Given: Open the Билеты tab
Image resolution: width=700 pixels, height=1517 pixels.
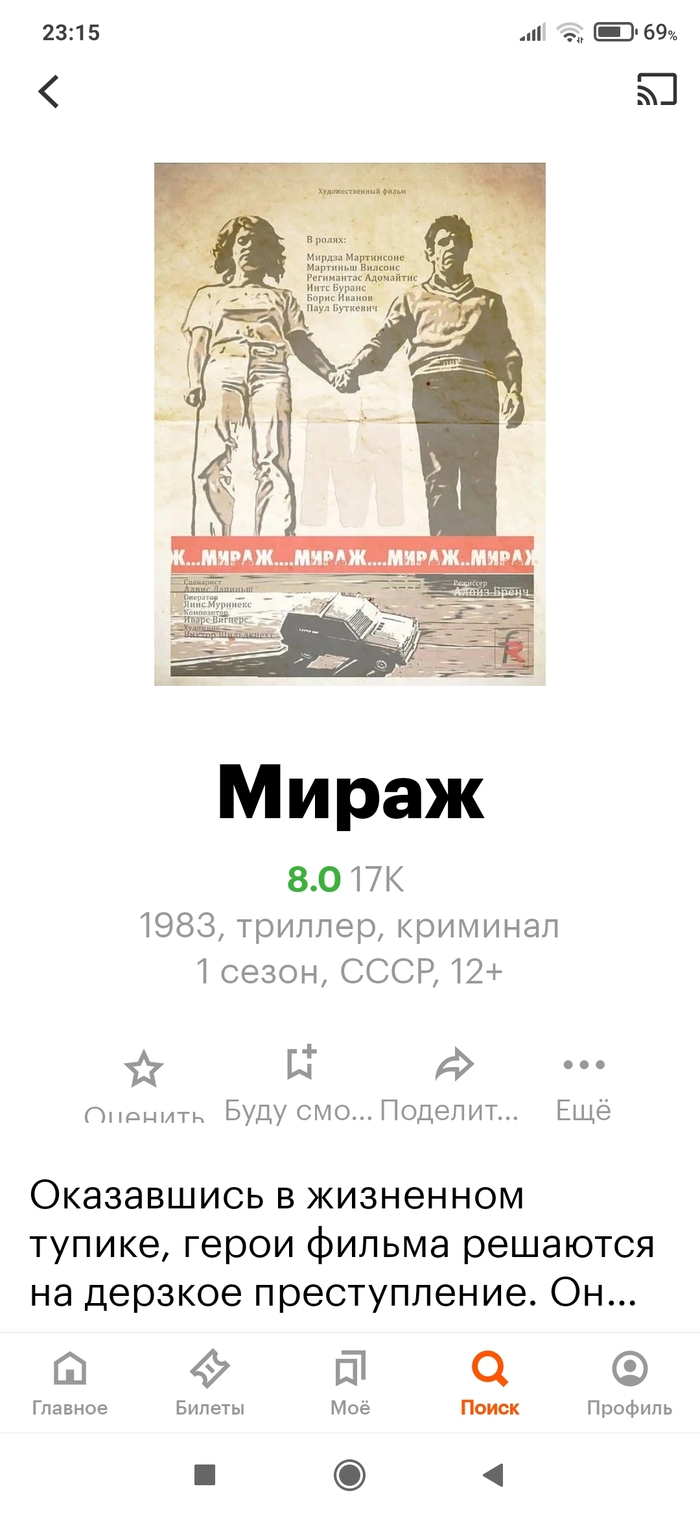Looking at the screenshot, I should [x=210, y=1383].
